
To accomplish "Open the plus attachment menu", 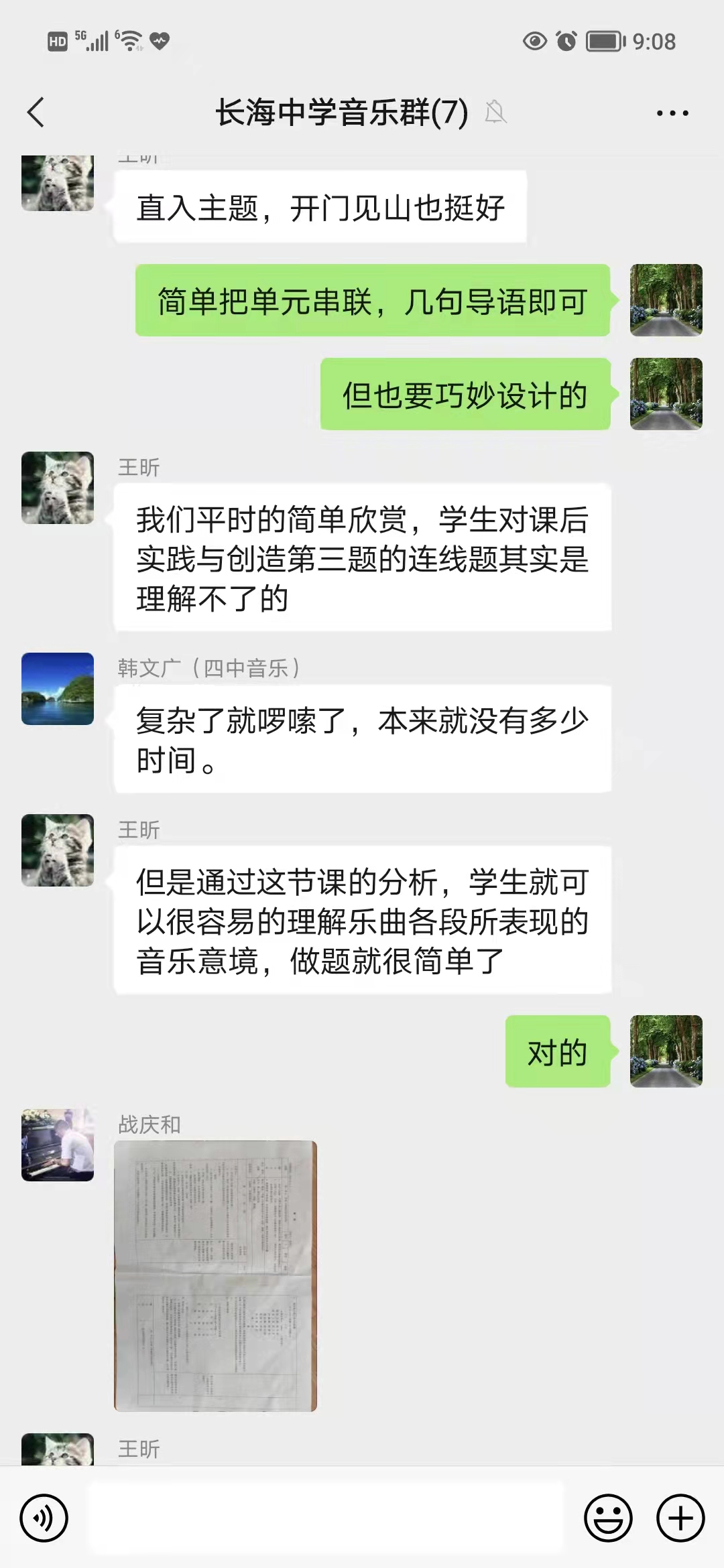I will click(x=680, y=1518).
